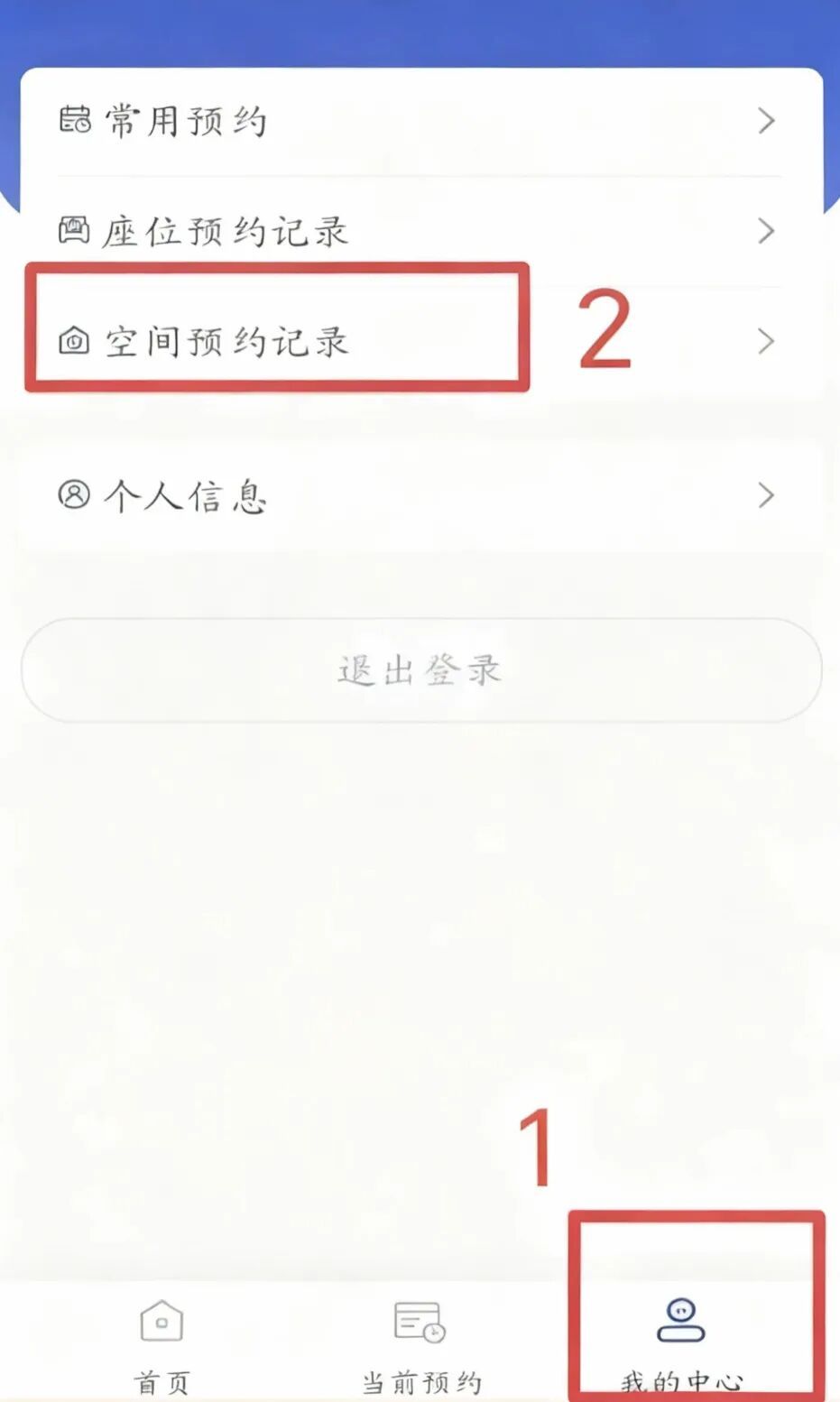Tap the 退出登录 logout button
The image size is (840, 1402).
[420, 670]
